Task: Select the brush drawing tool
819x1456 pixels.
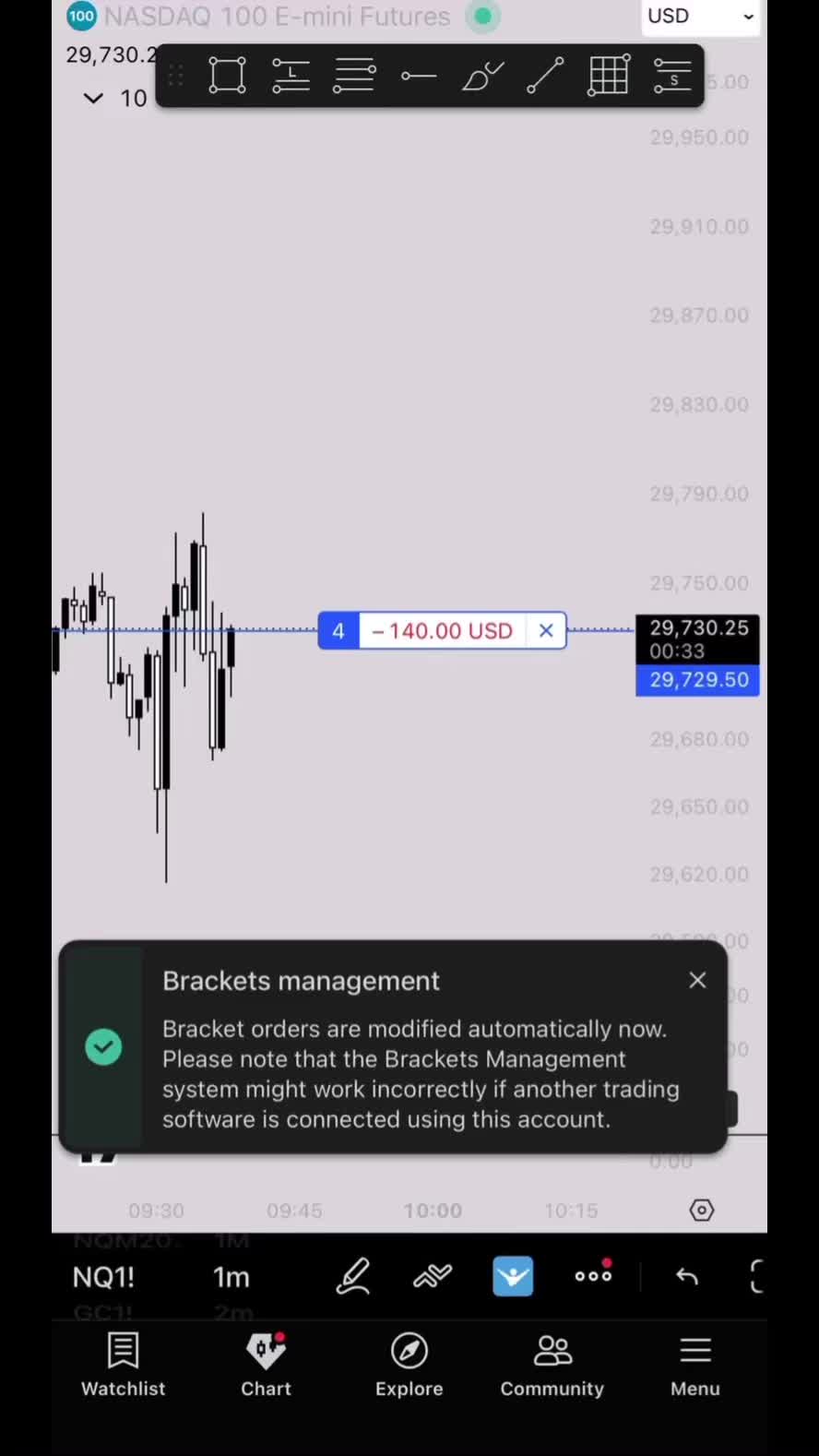Action: click(482, 76)
